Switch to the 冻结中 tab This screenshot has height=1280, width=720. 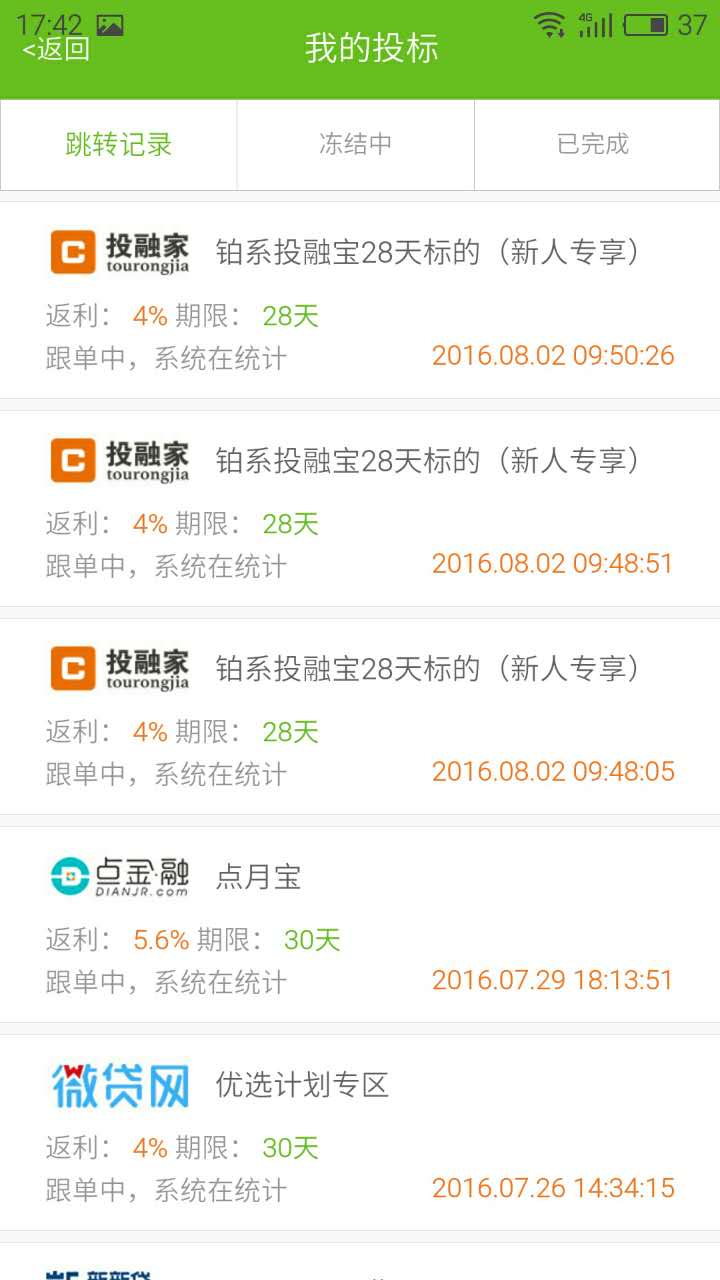tap(355, 144)
